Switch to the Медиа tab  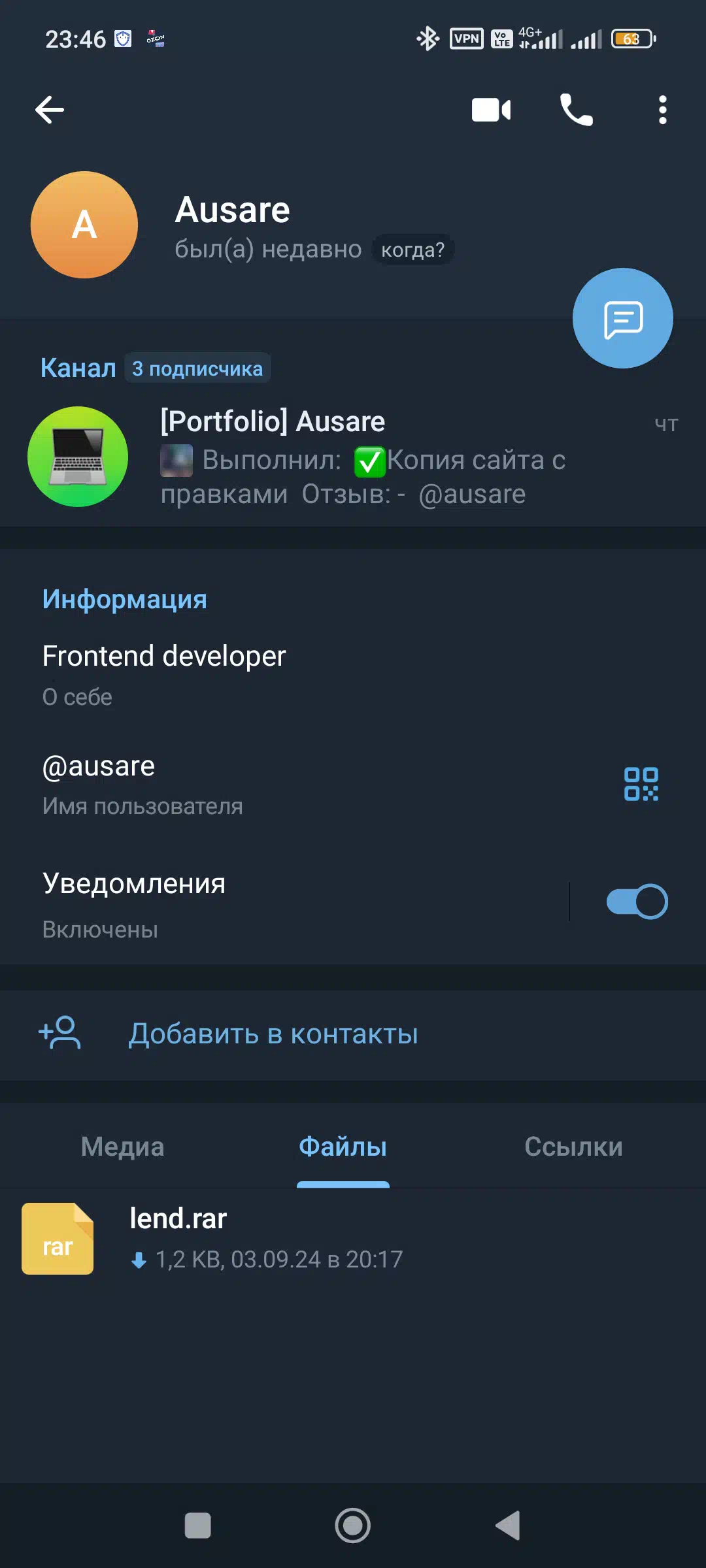click(x=122, y=1147)
